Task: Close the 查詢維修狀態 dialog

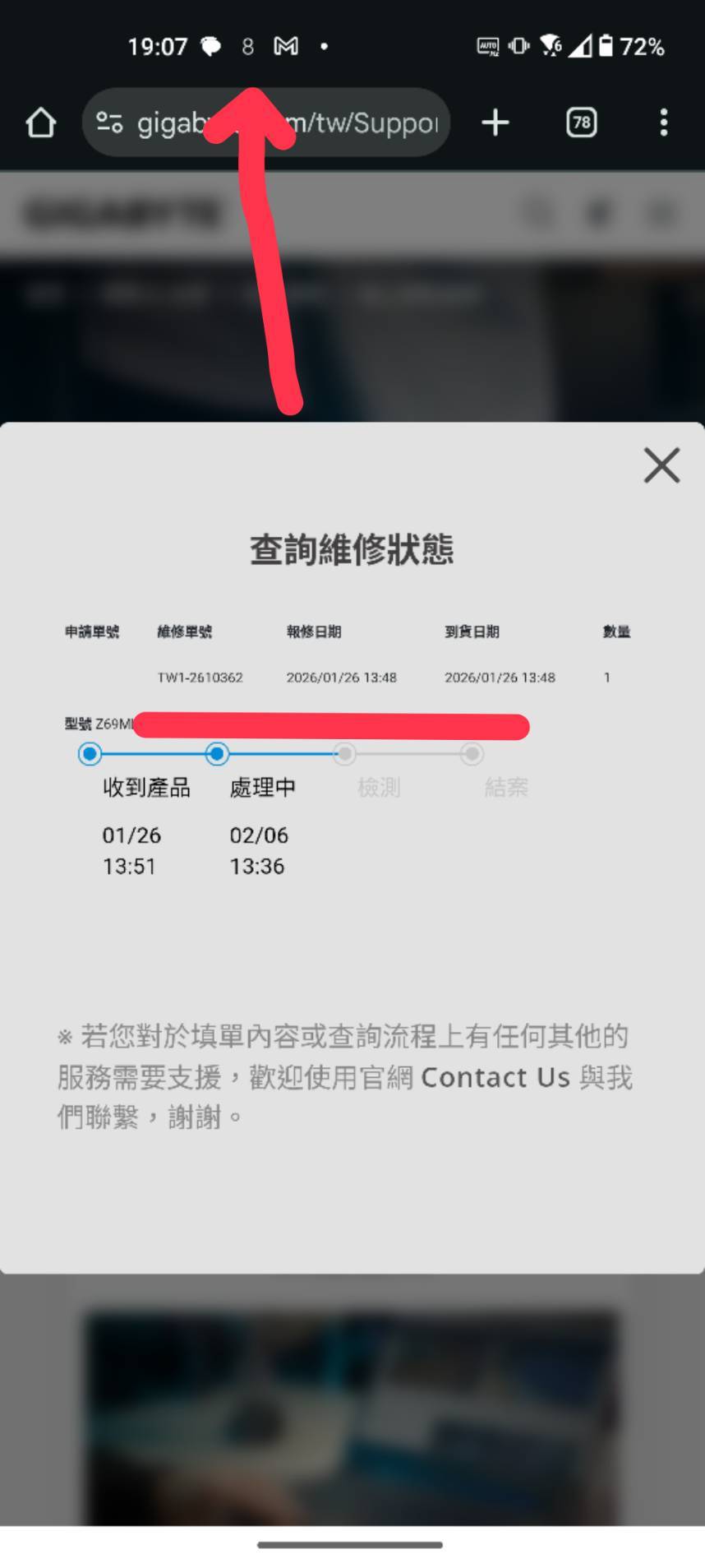Action: tap(661, 465)
